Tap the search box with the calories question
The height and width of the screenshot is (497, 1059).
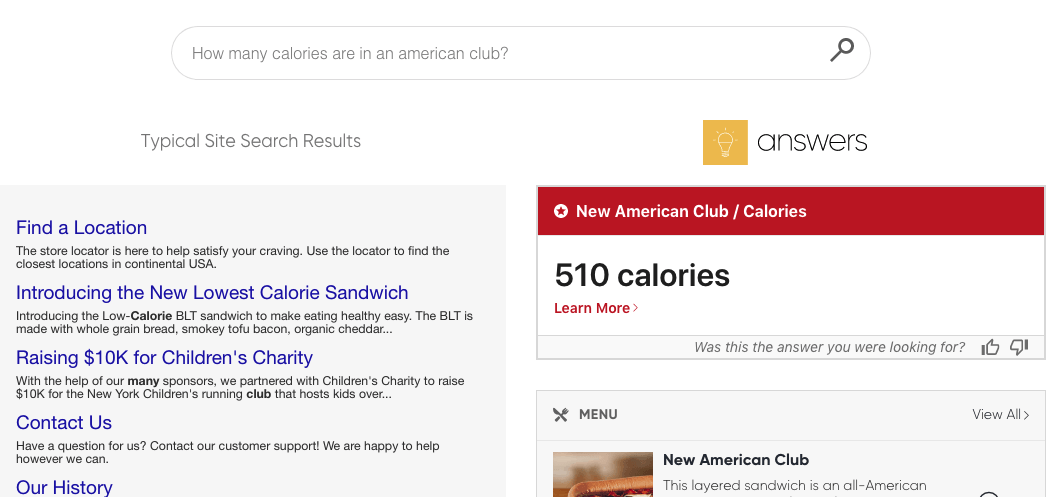[520, 53]
